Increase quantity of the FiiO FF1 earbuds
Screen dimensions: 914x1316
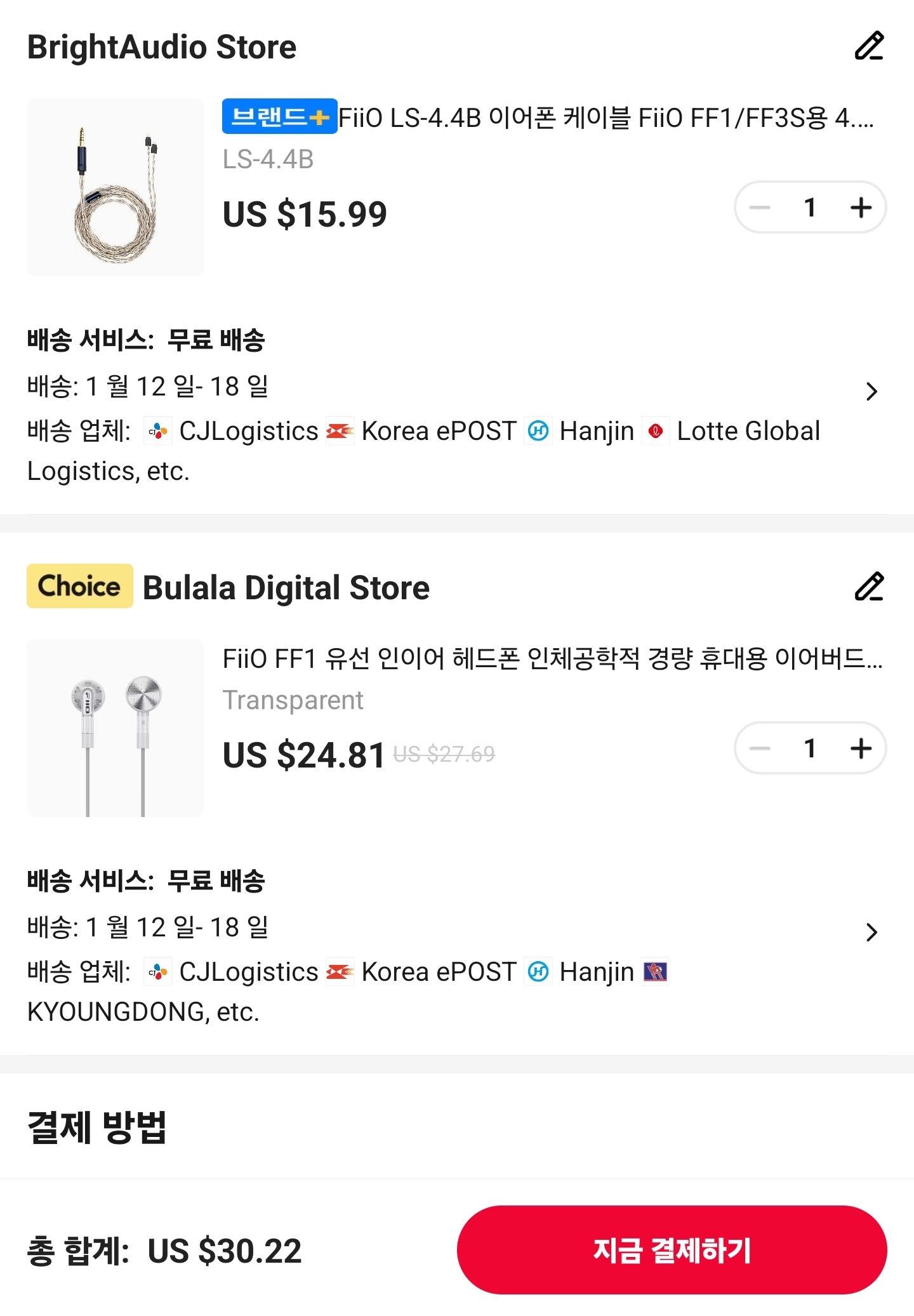(861, 748)
